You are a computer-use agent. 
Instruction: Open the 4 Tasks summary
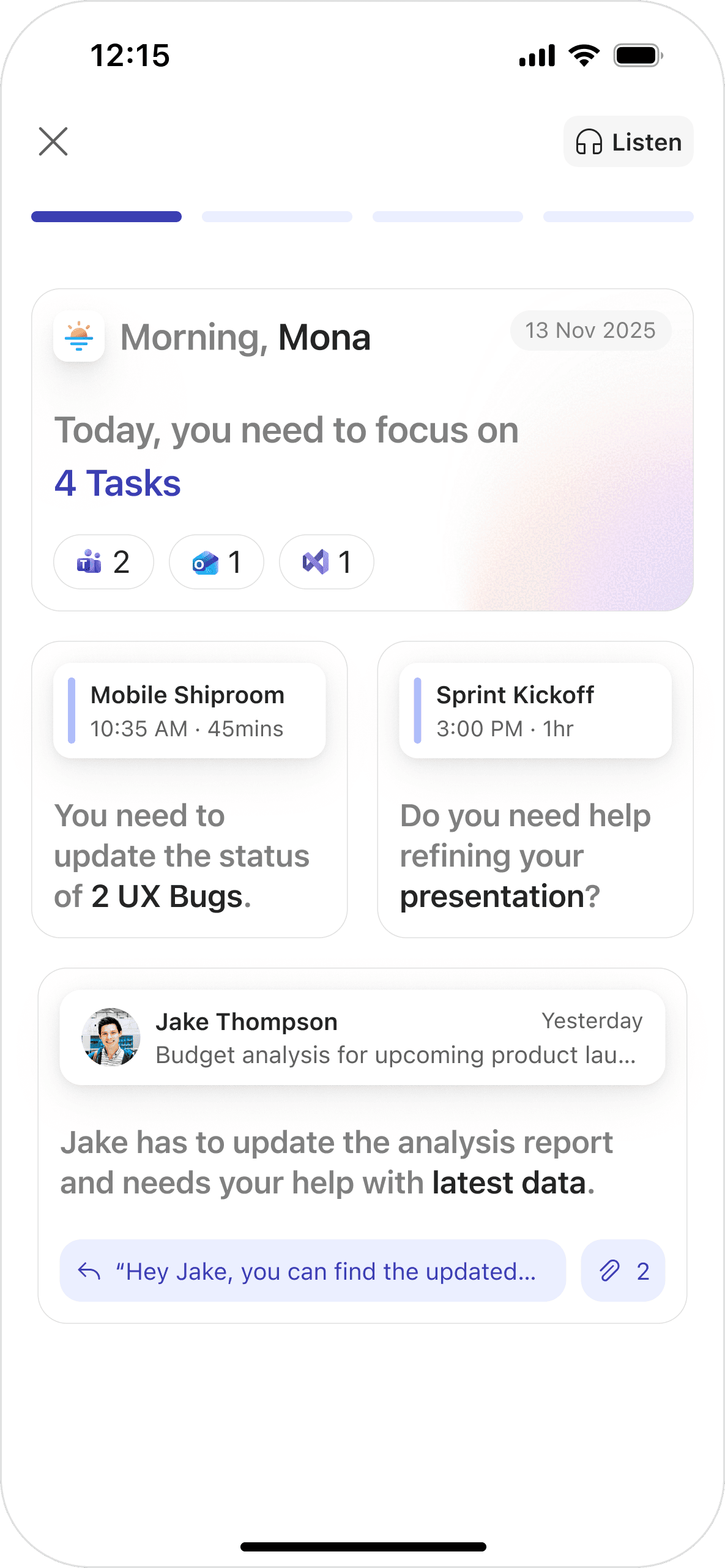tap(117, 483)
